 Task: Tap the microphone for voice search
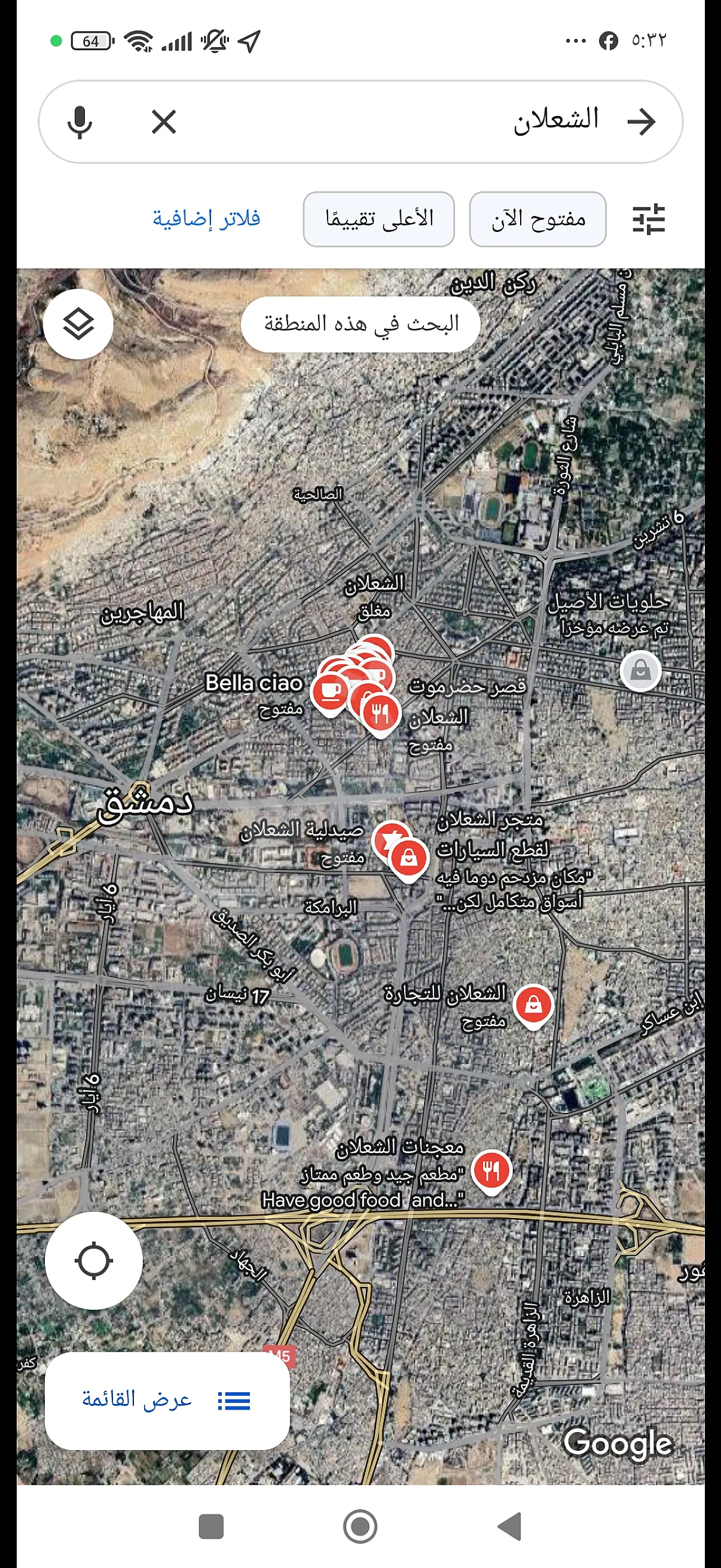point(80,122)
